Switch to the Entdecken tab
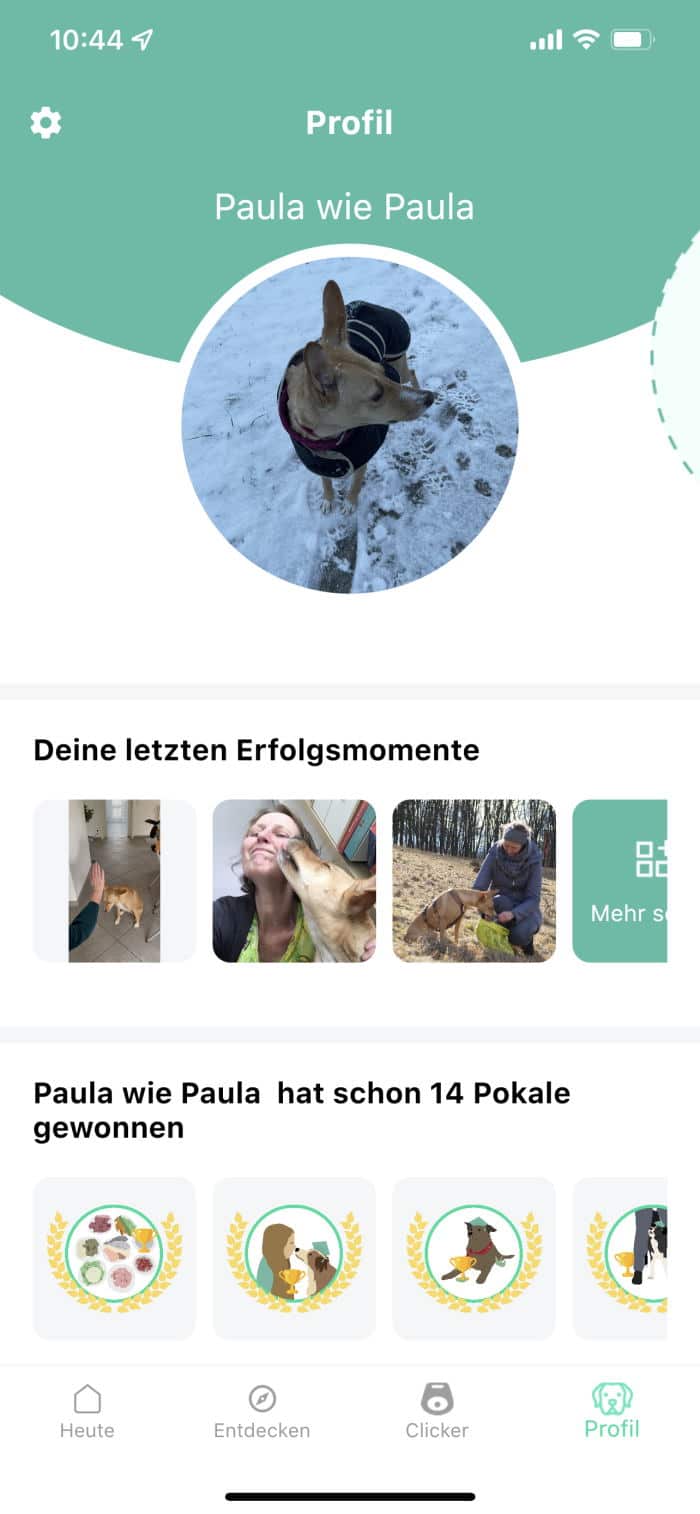700x1514 pixels. tap(262, 1412)
